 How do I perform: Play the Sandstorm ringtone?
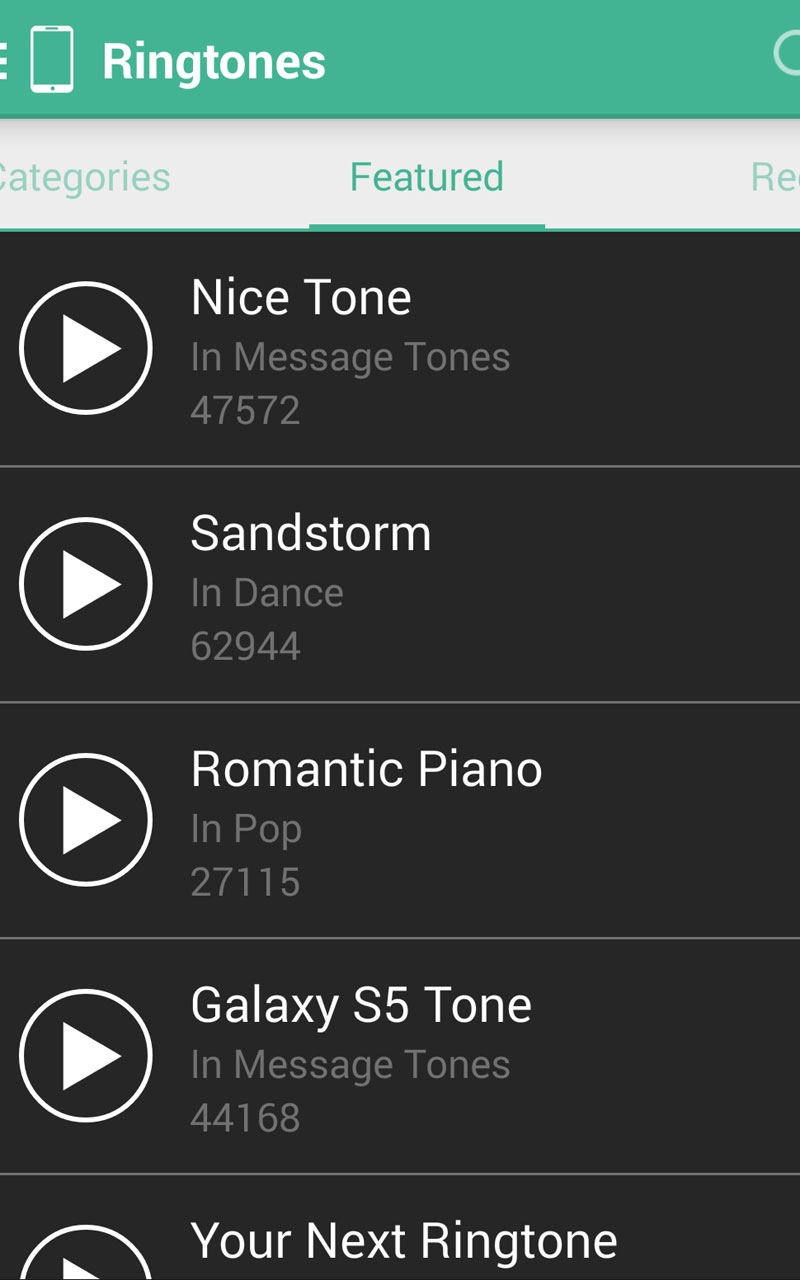pos(85,584)
